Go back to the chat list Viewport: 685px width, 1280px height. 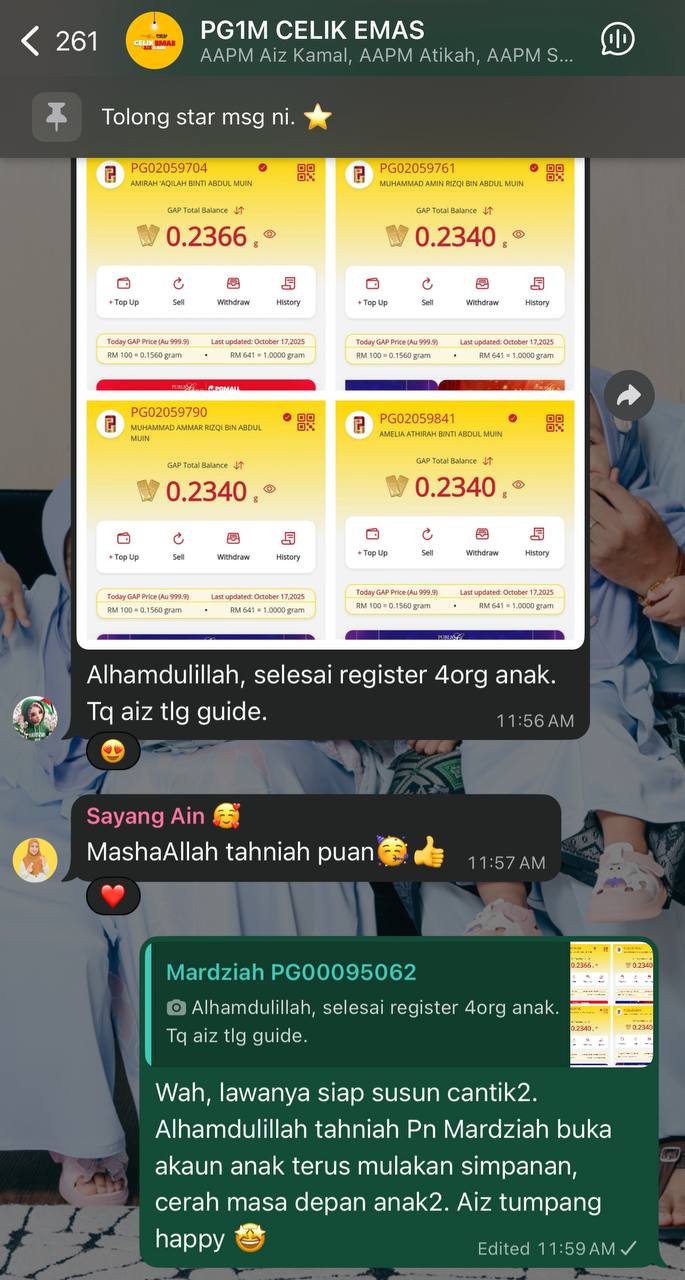coord(32,41)
